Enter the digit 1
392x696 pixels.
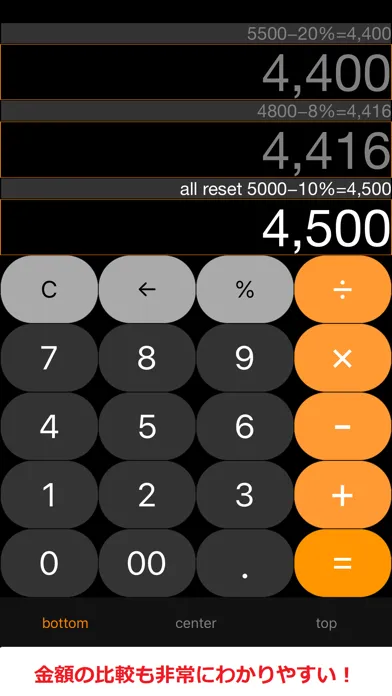click(x=49, y=494)
